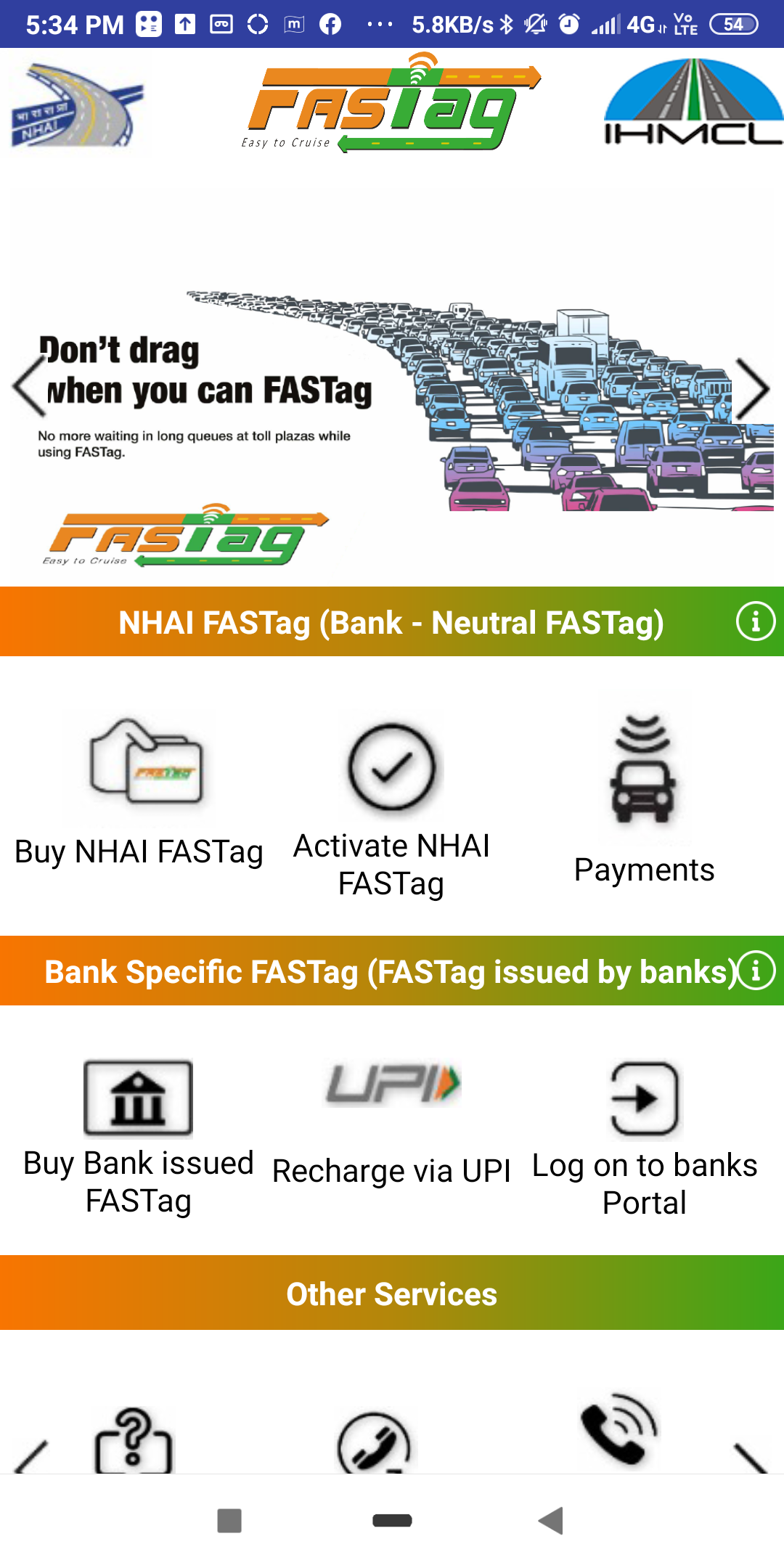This screenshot has height=1568, width=784.
Task: Tap the Other Services section header
Action: (392, 1293)
